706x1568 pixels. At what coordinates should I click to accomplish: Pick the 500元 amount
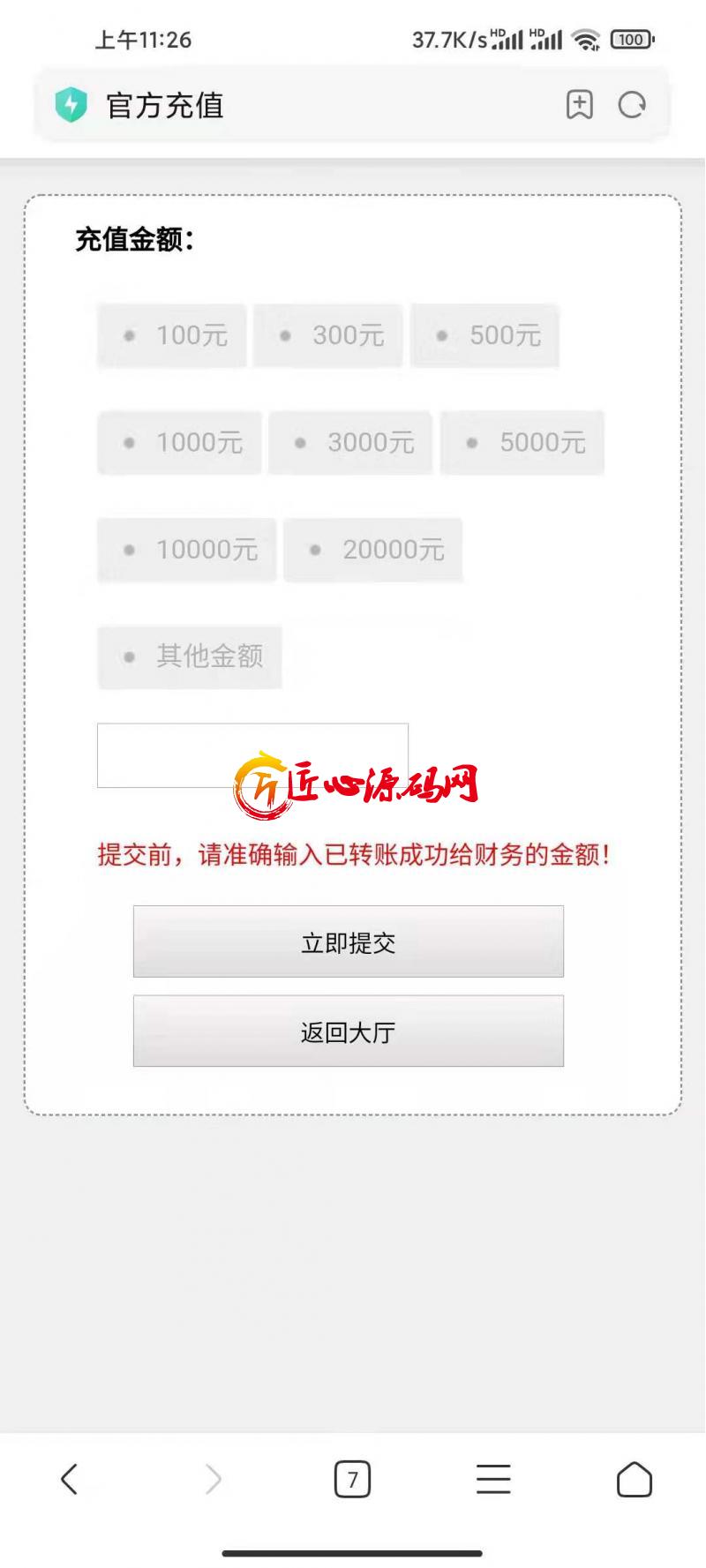tap(484, 335)
